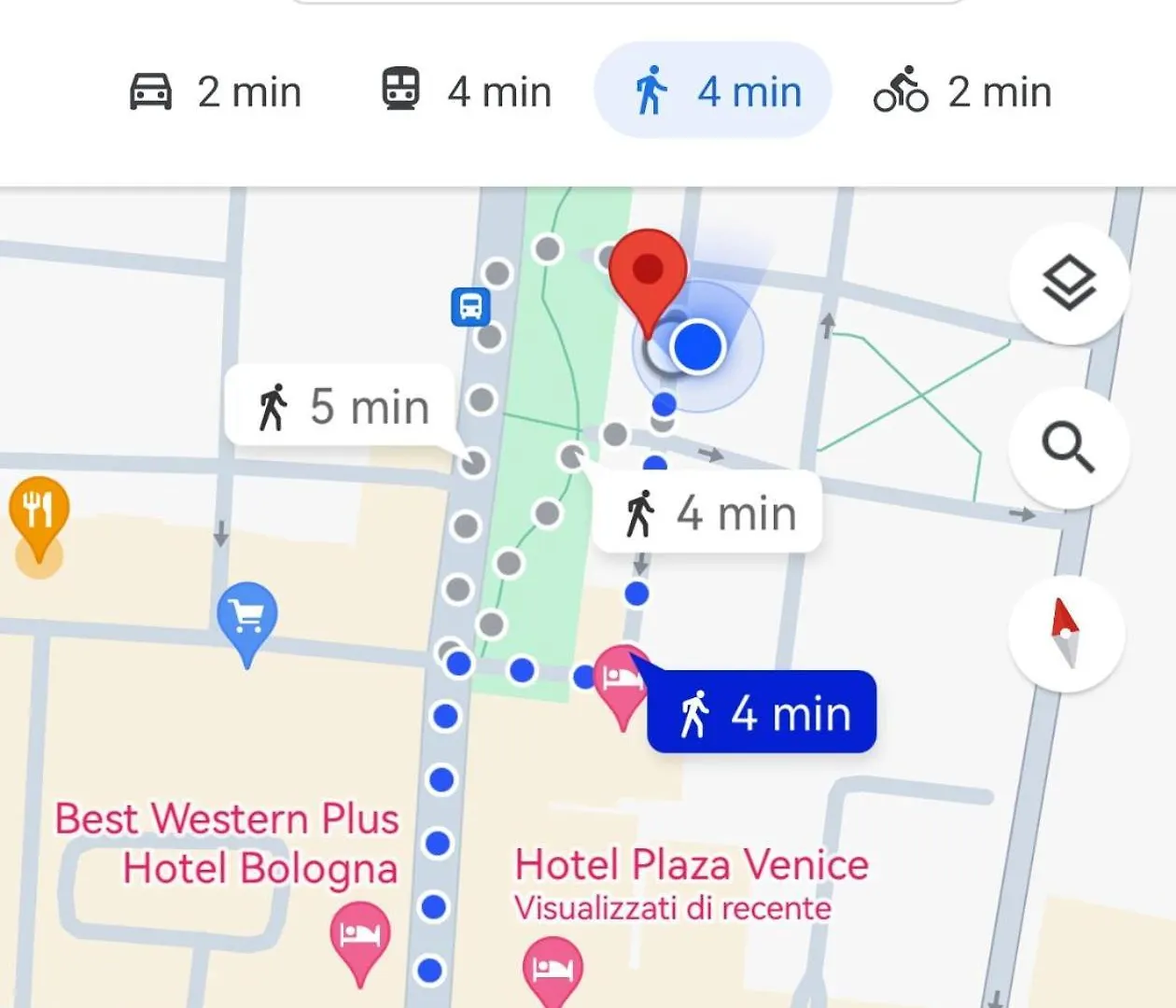Open the orange restaurant pin
Viewport: 1176px width, 1008px height.
pyautogui.click(x=38, y=511)
